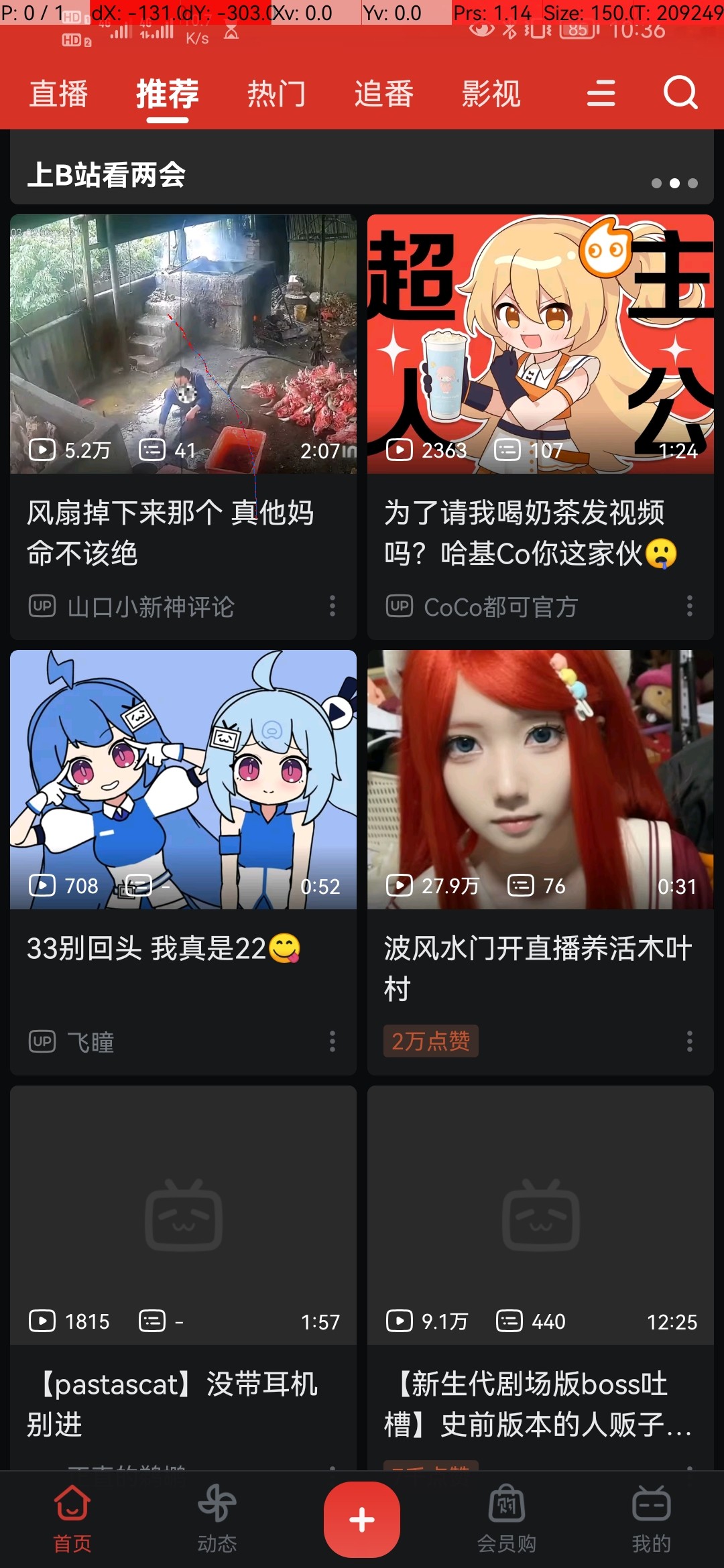Play the pastascat 没带耳机别进 video
The image size is (724, 1568).
coord(183,1216)
